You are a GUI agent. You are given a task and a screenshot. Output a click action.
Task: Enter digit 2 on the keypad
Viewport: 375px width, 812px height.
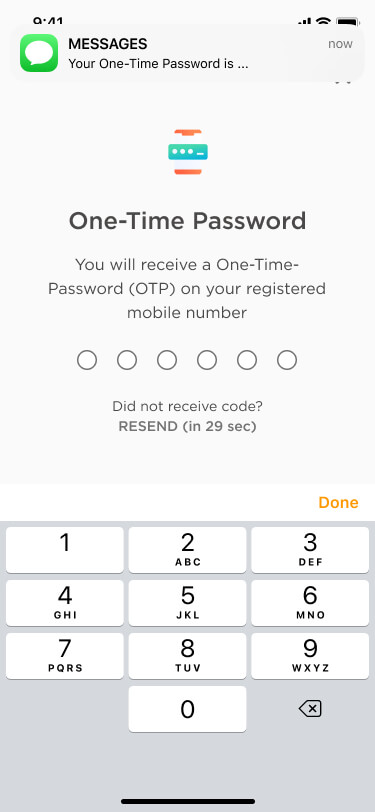188,550
